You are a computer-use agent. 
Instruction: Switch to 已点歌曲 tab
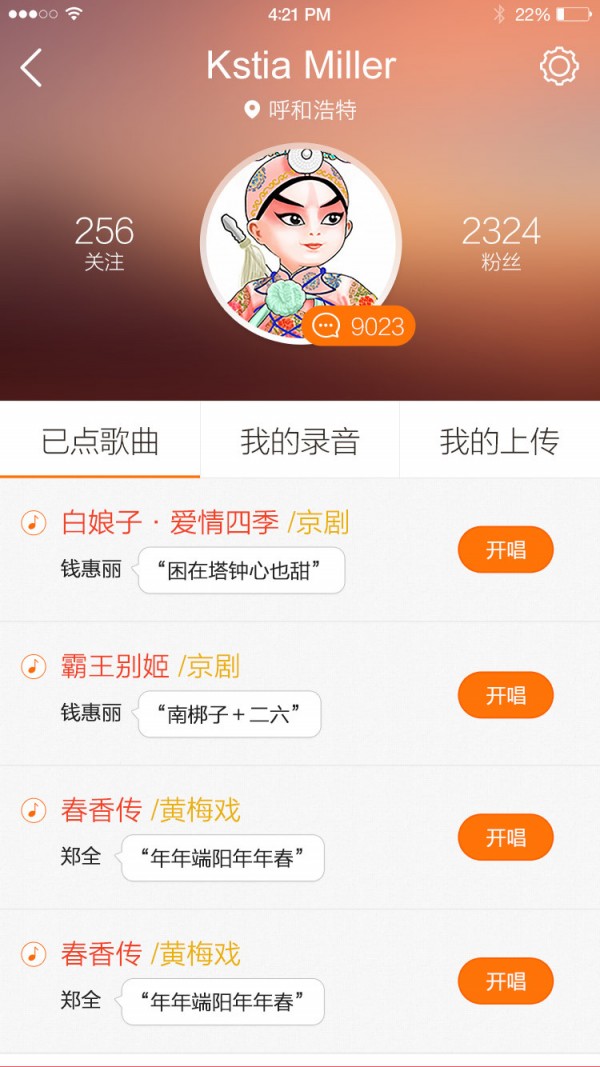point(100,441)
